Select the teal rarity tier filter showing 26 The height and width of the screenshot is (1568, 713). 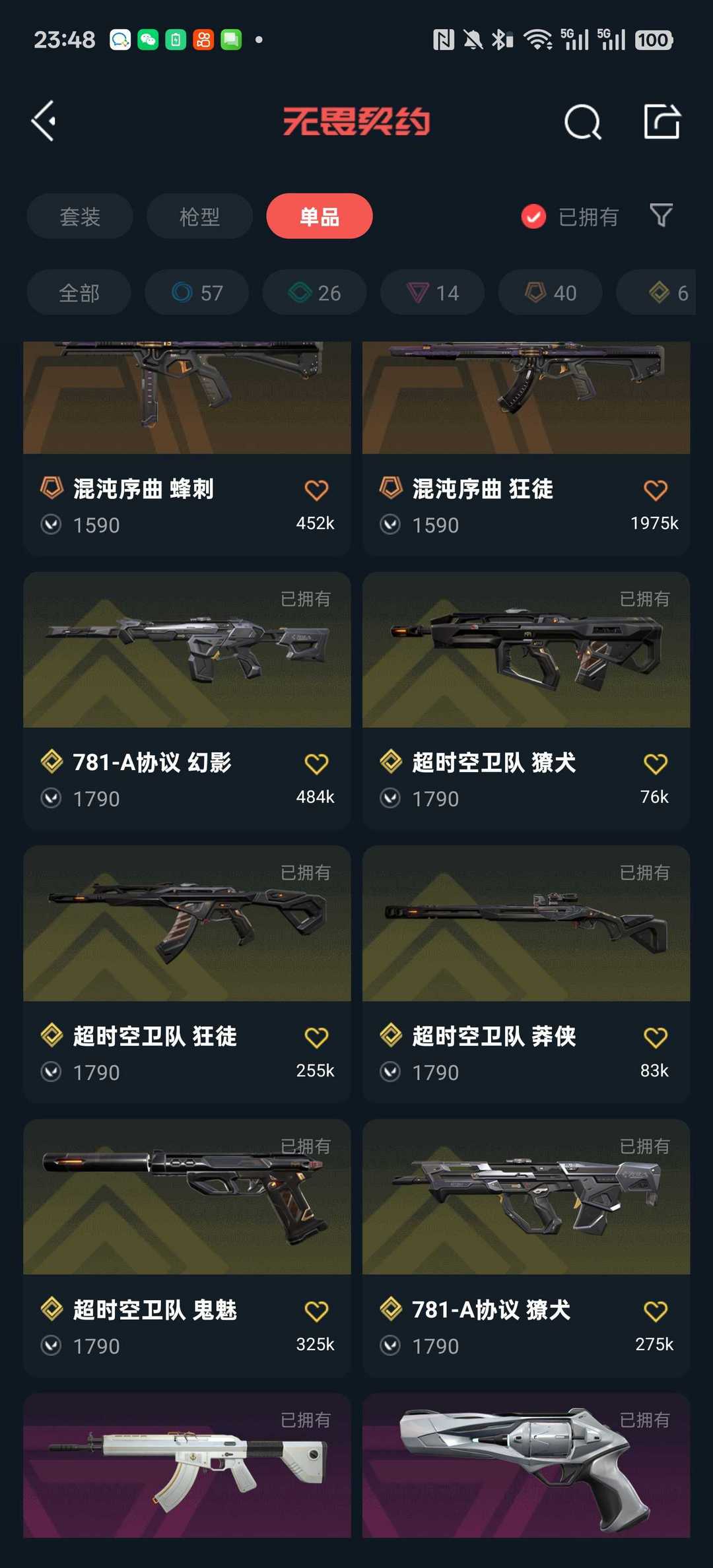point(314,292)
